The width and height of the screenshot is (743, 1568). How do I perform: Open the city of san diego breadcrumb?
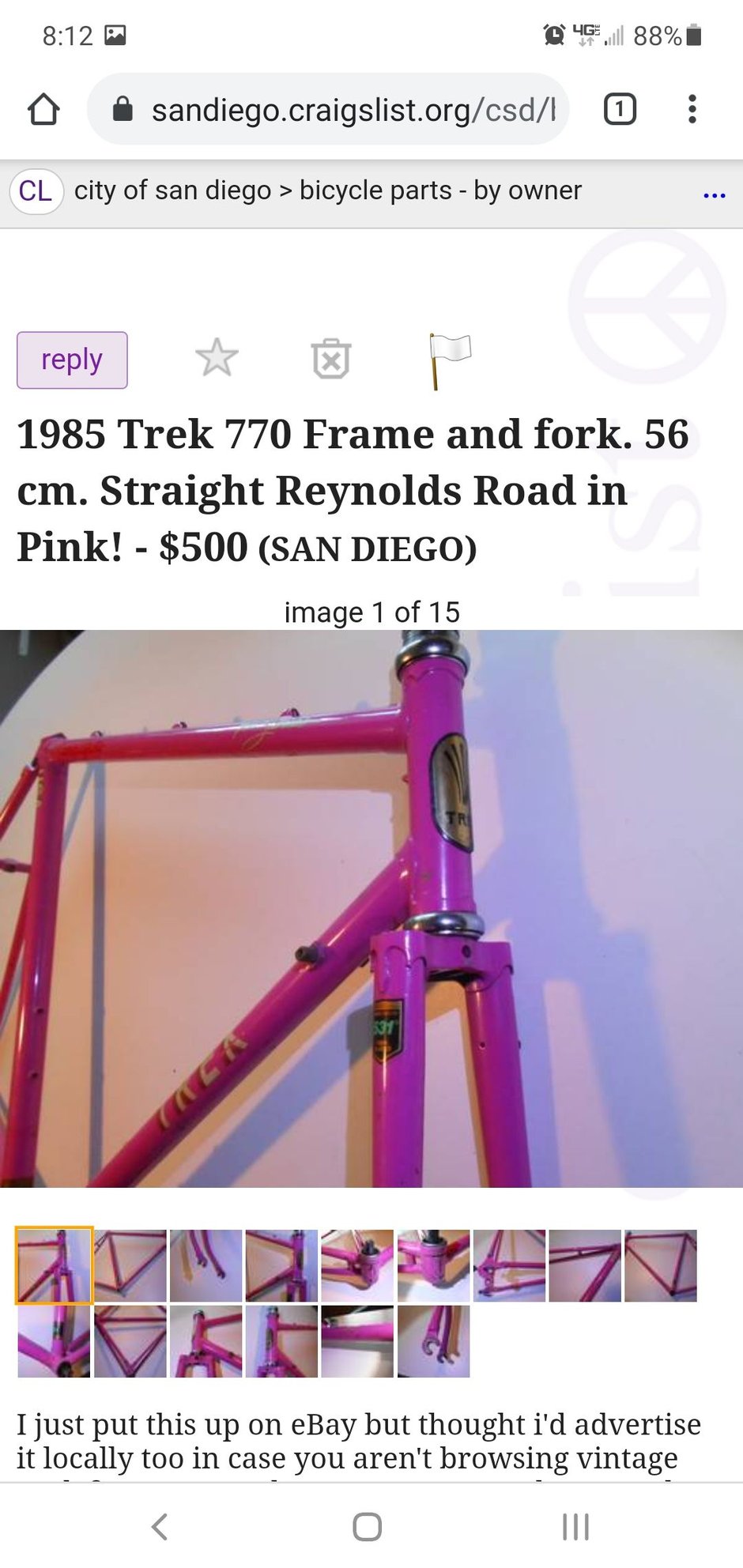[x=172, y=190]
